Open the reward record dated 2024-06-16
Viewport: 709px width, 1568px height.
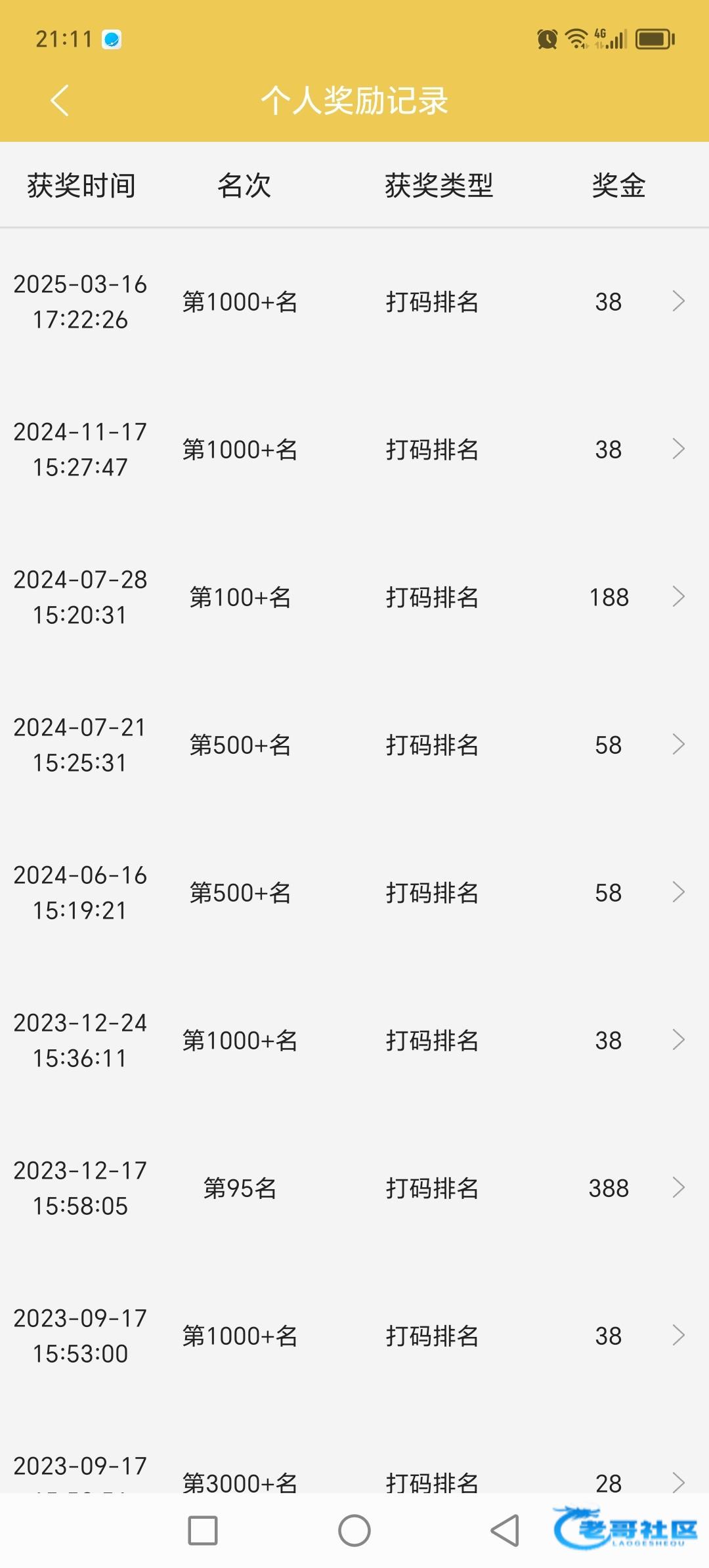[354, 893]
